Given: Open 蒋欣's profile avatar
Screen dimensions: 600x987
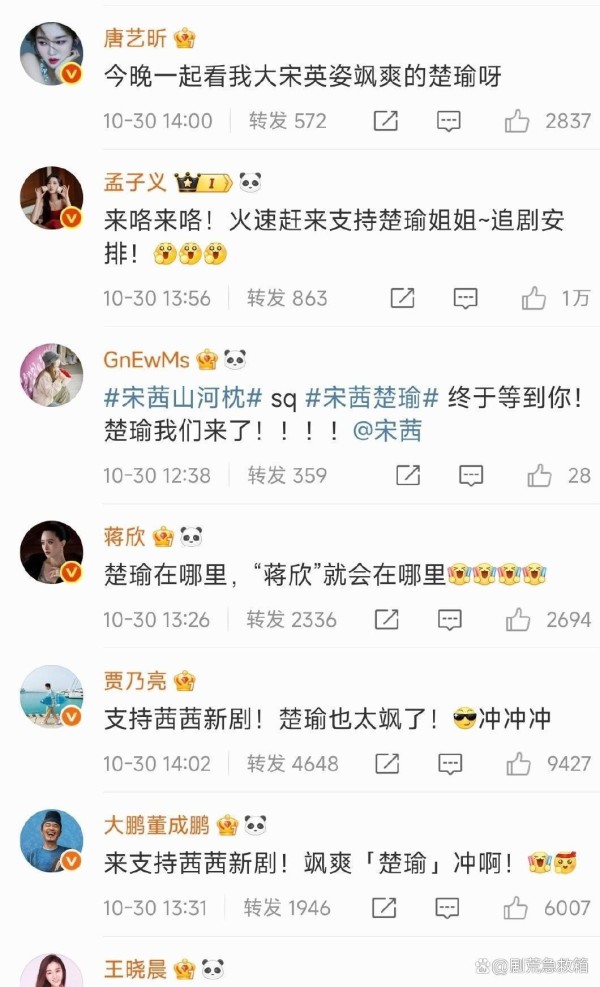Looking at the screenshot, I should [x=51, y=551].
